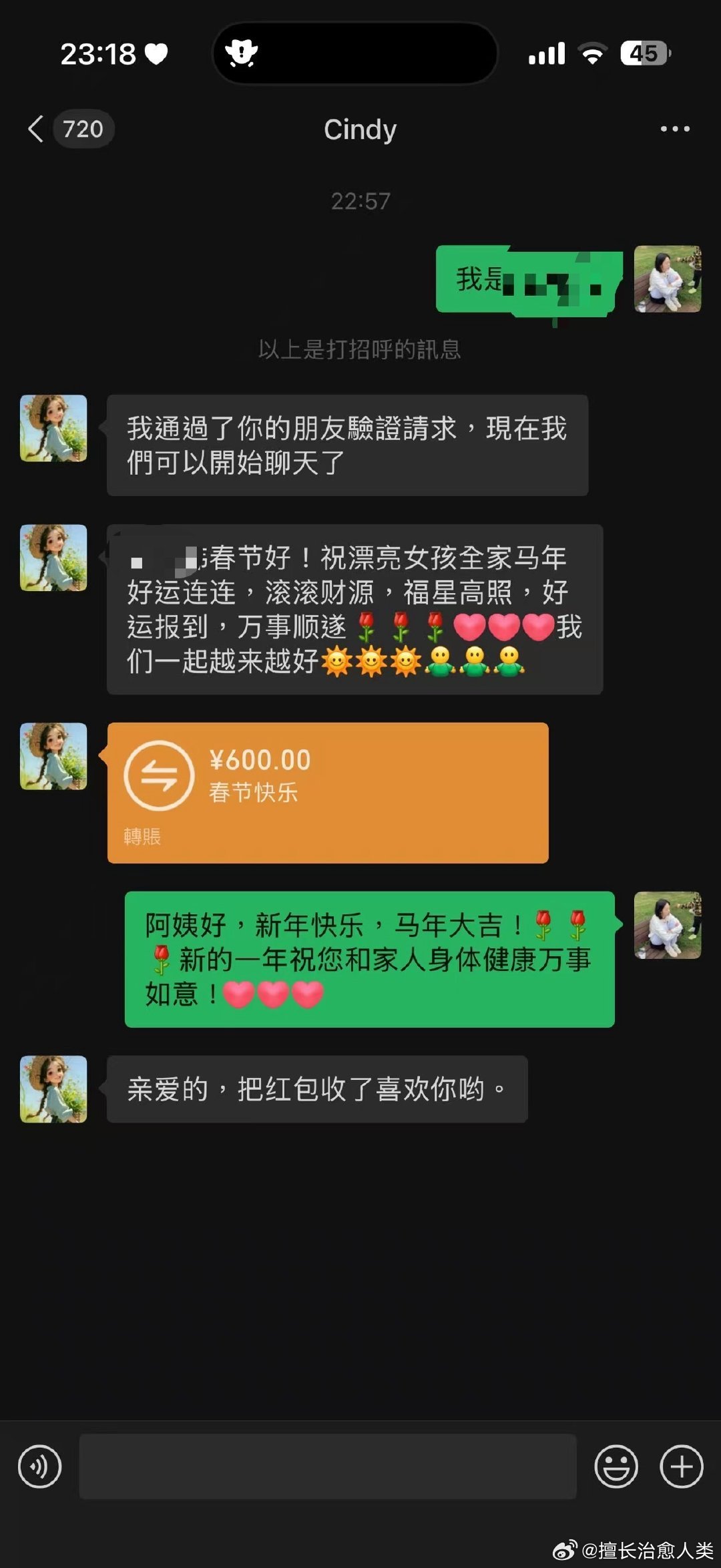Open the 轉賬 transfer details link
Image resolution: width=721 pixels, height=1568 pixels.
142,834
